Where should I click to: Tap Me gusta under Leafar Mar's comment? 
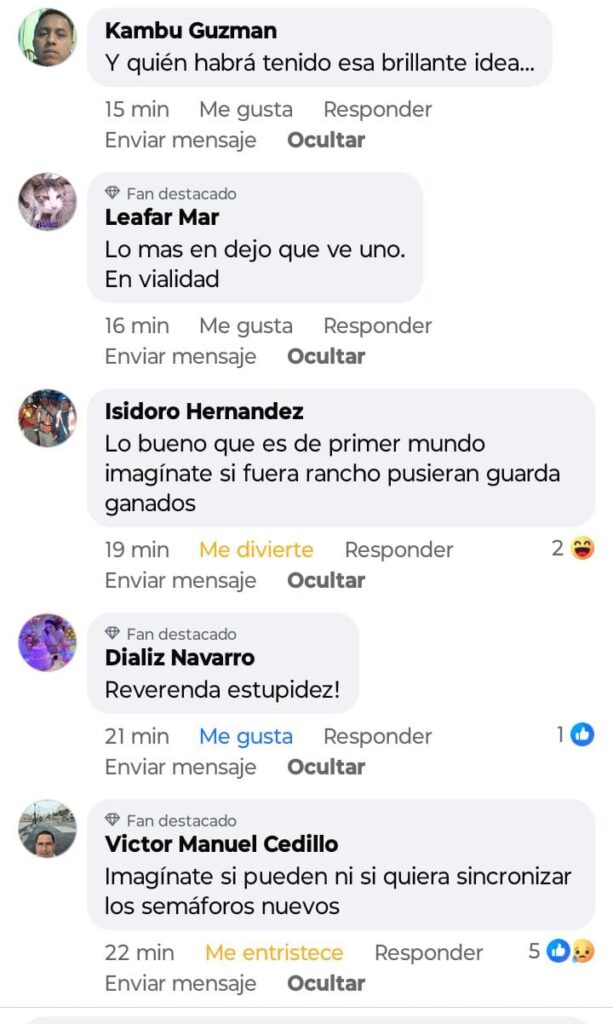click(x=245, y=326)
